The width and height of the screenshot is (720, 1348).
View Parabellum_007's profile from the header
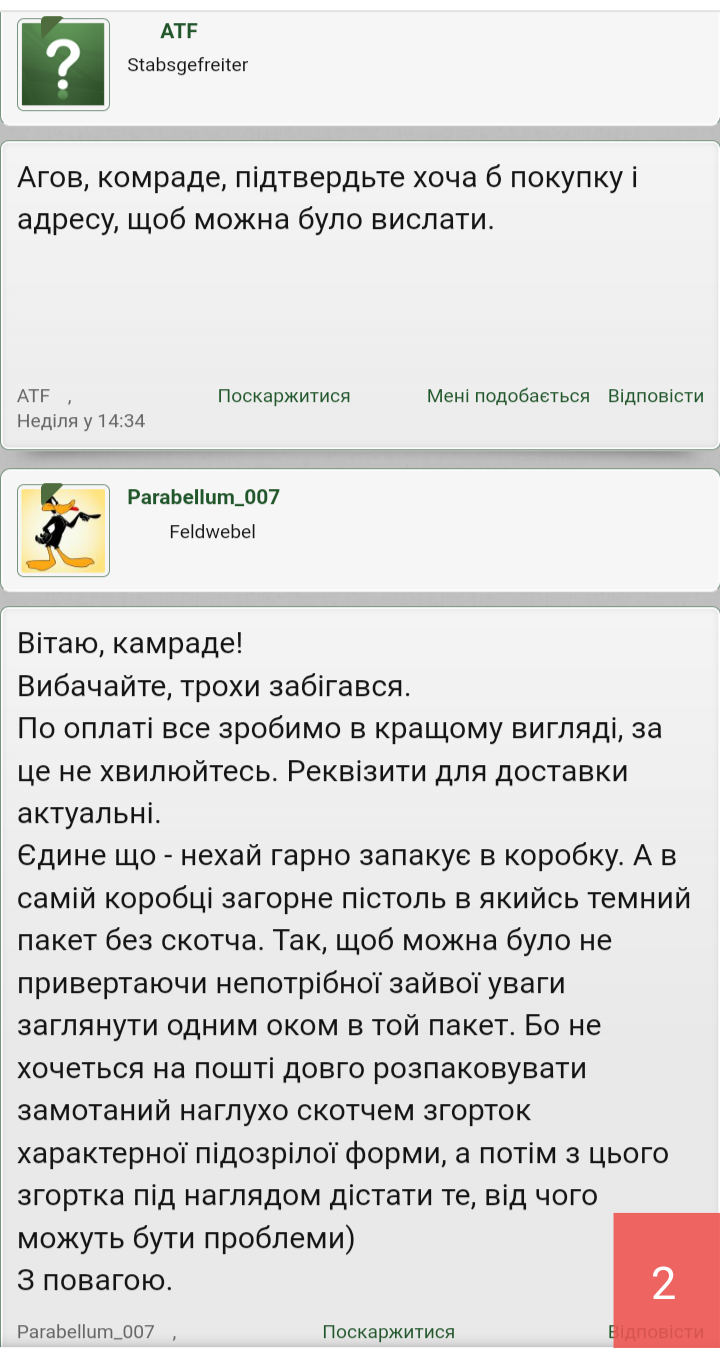(x=204, y=497)
